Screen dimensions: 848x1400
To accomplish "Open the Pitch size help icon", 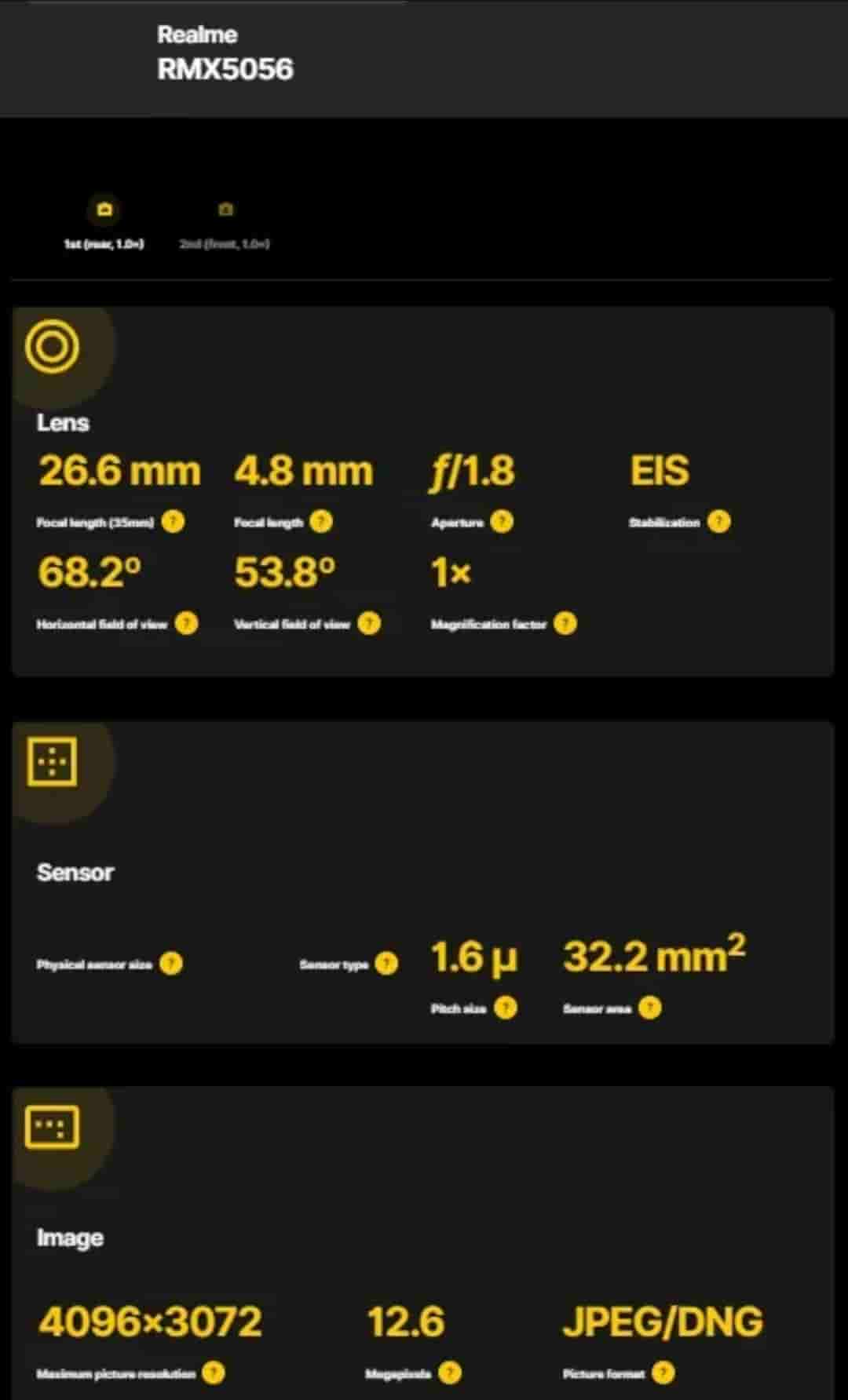I will coord(506,1008).
